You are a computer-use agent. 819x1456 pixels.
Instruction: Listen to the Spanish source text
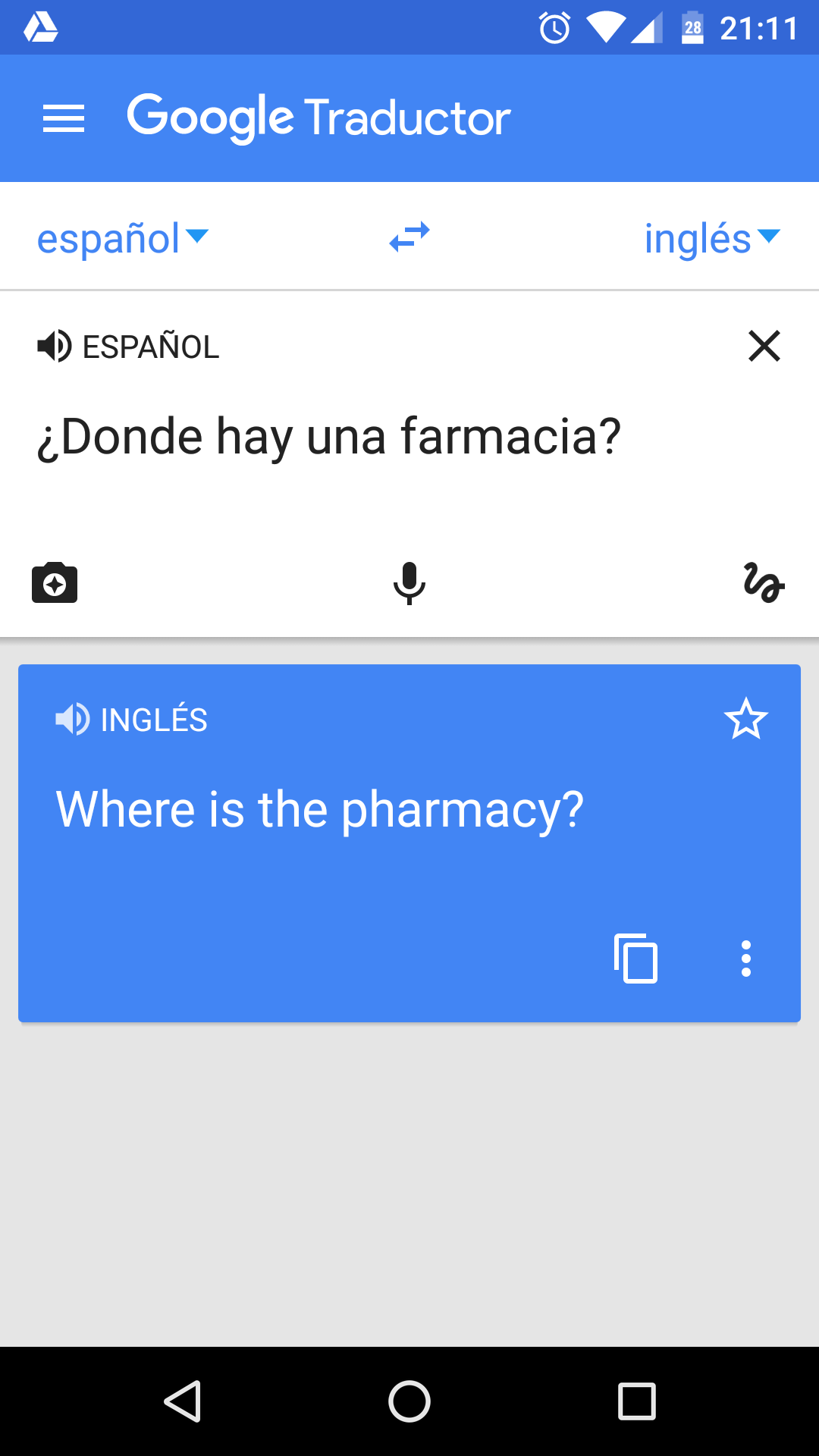(x=55, y=347)
